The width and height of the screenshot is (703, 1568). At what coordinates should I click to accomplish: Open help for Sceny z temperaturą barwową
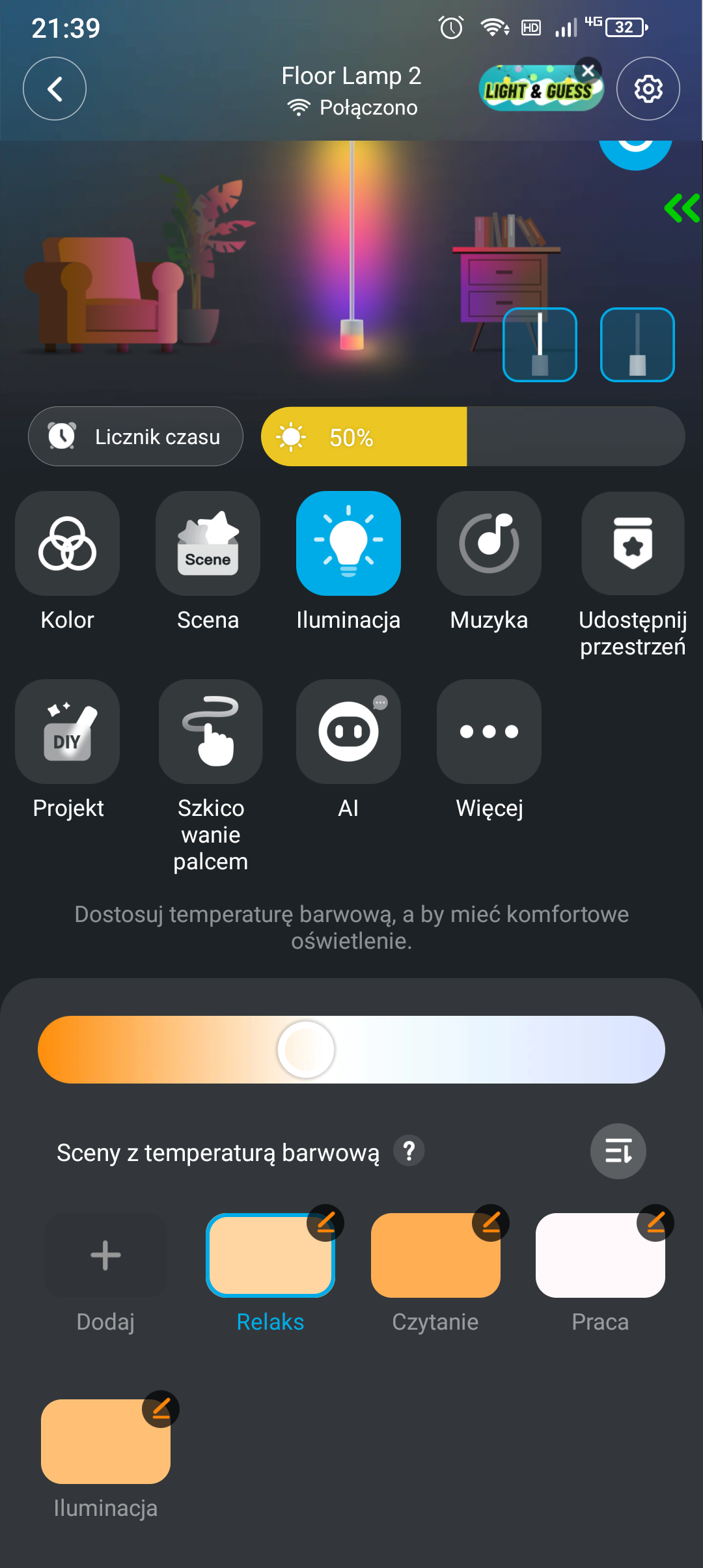click(x=409, y=1151)
